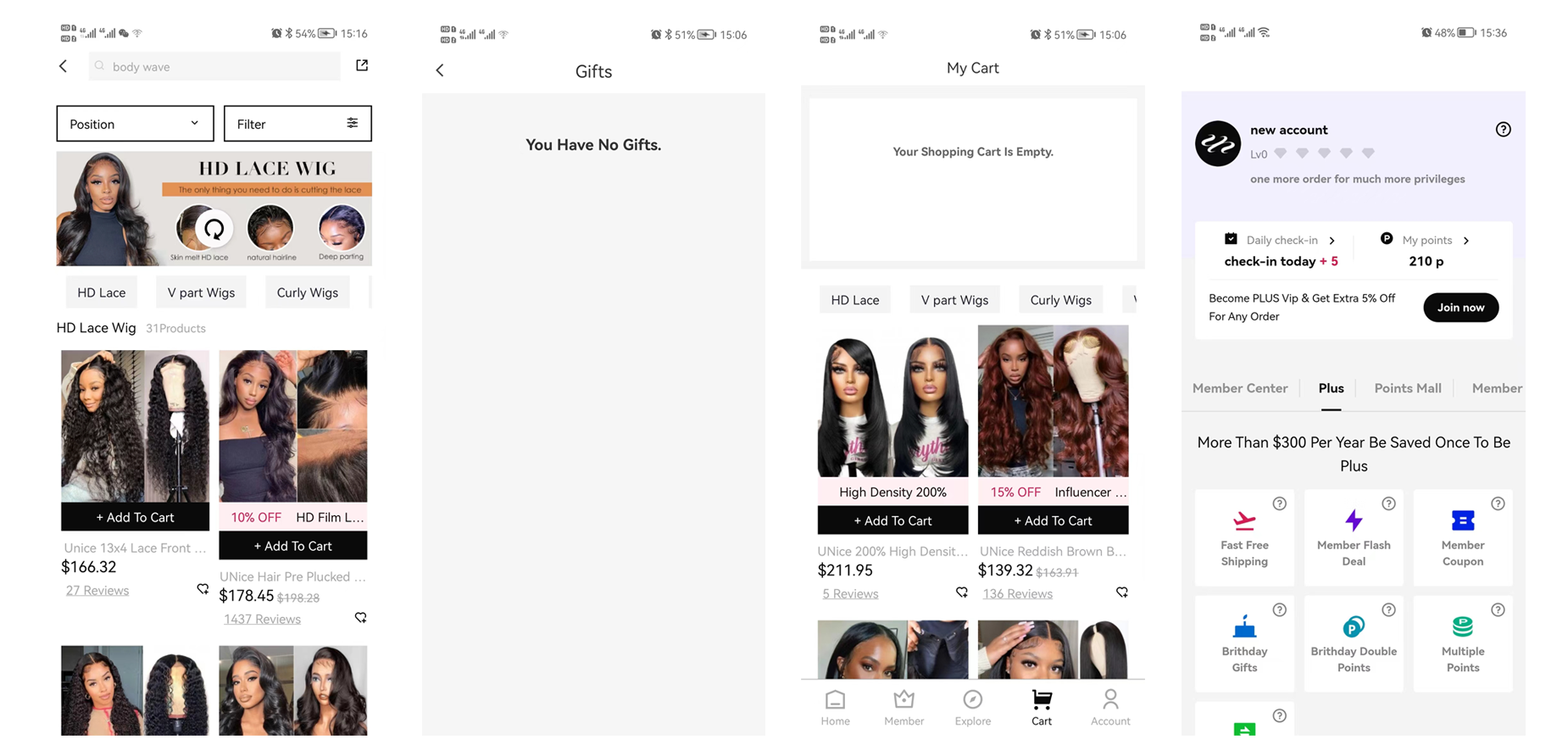Open the Fast Free Shipping benefit
Viewport: 1568px width, 756px height.
point(1244,537)
